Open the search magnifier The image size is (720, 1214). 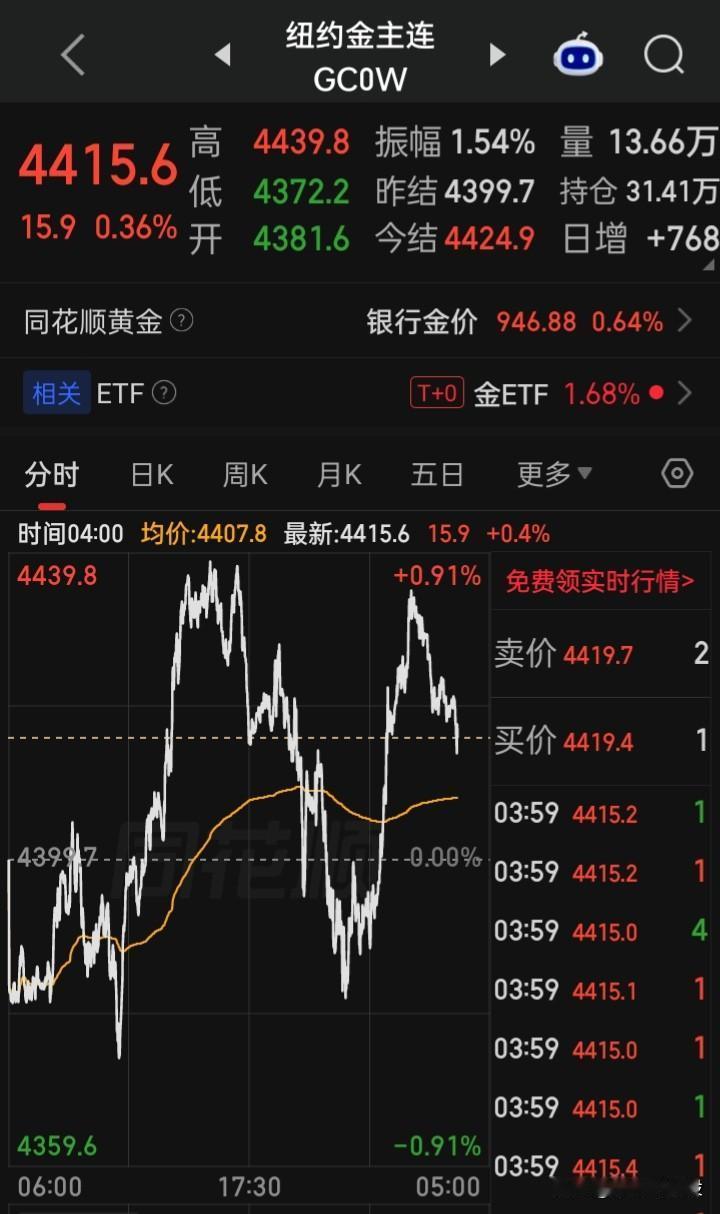point(664,55)
